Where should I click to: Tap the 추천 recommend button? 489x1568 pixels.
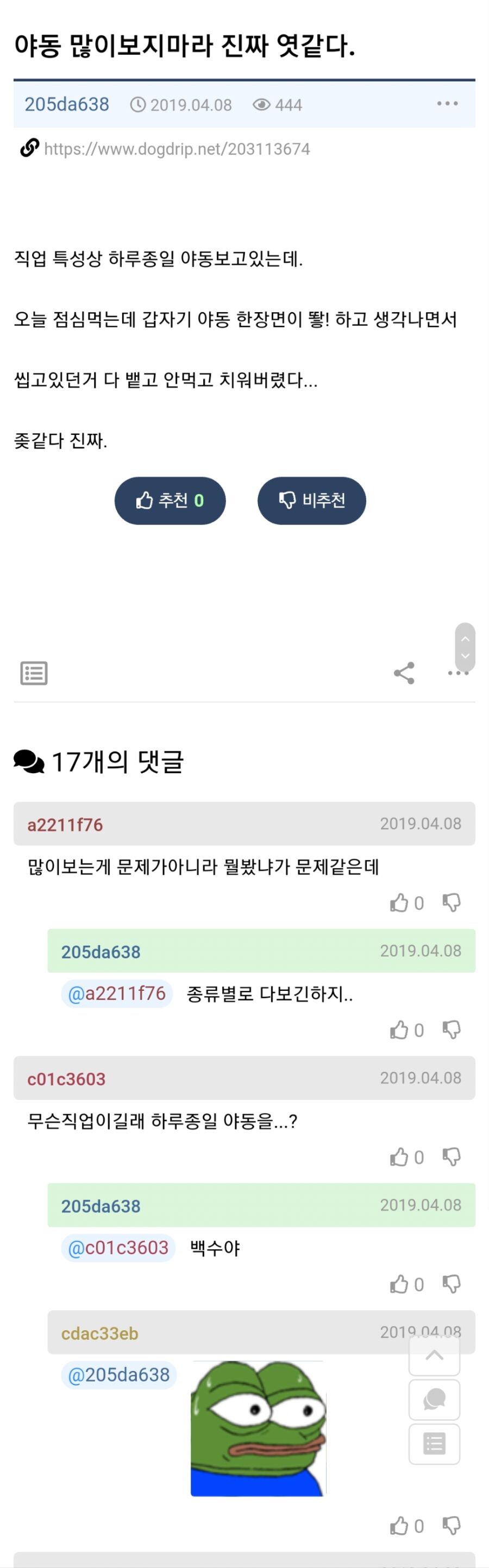coord(170,501)
